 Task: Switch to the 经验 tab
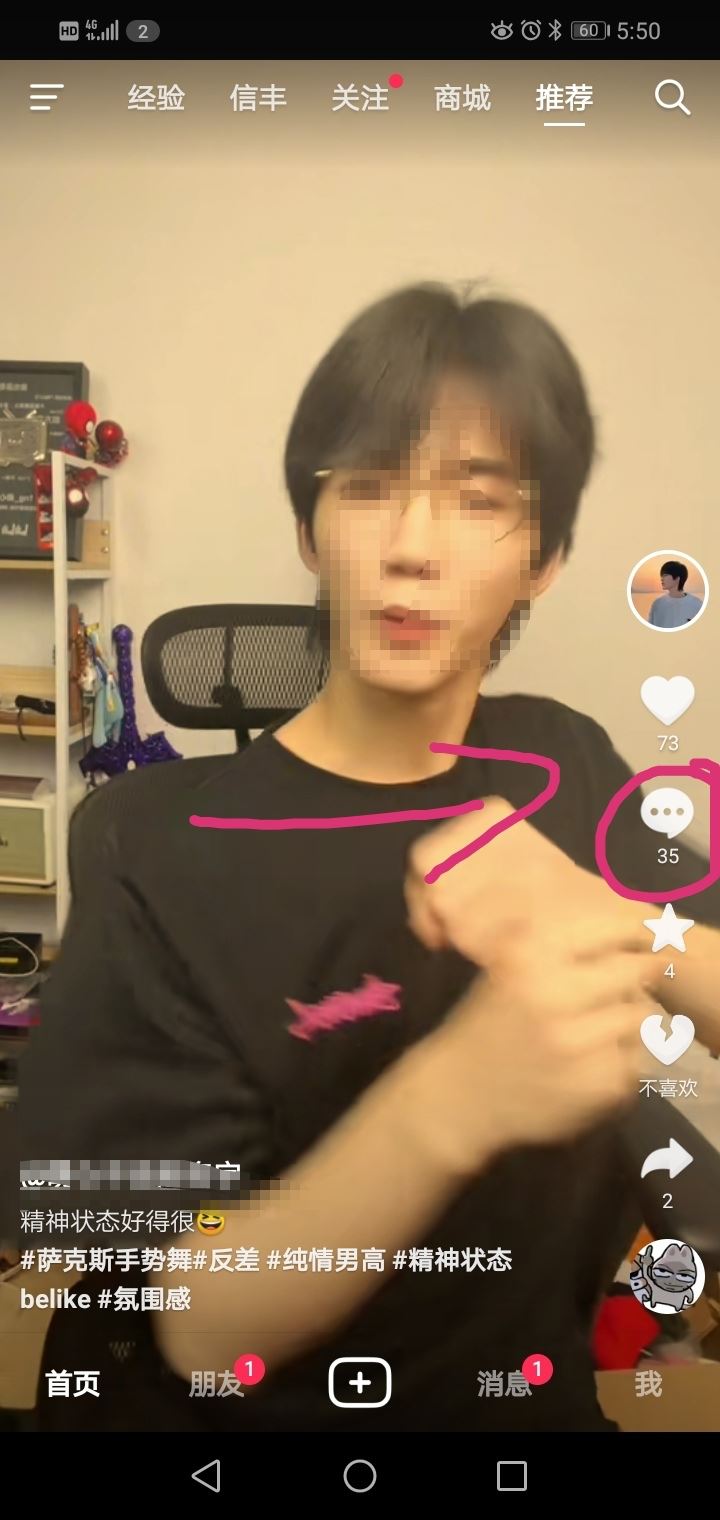pyautogui.click(x=156, y=97)
